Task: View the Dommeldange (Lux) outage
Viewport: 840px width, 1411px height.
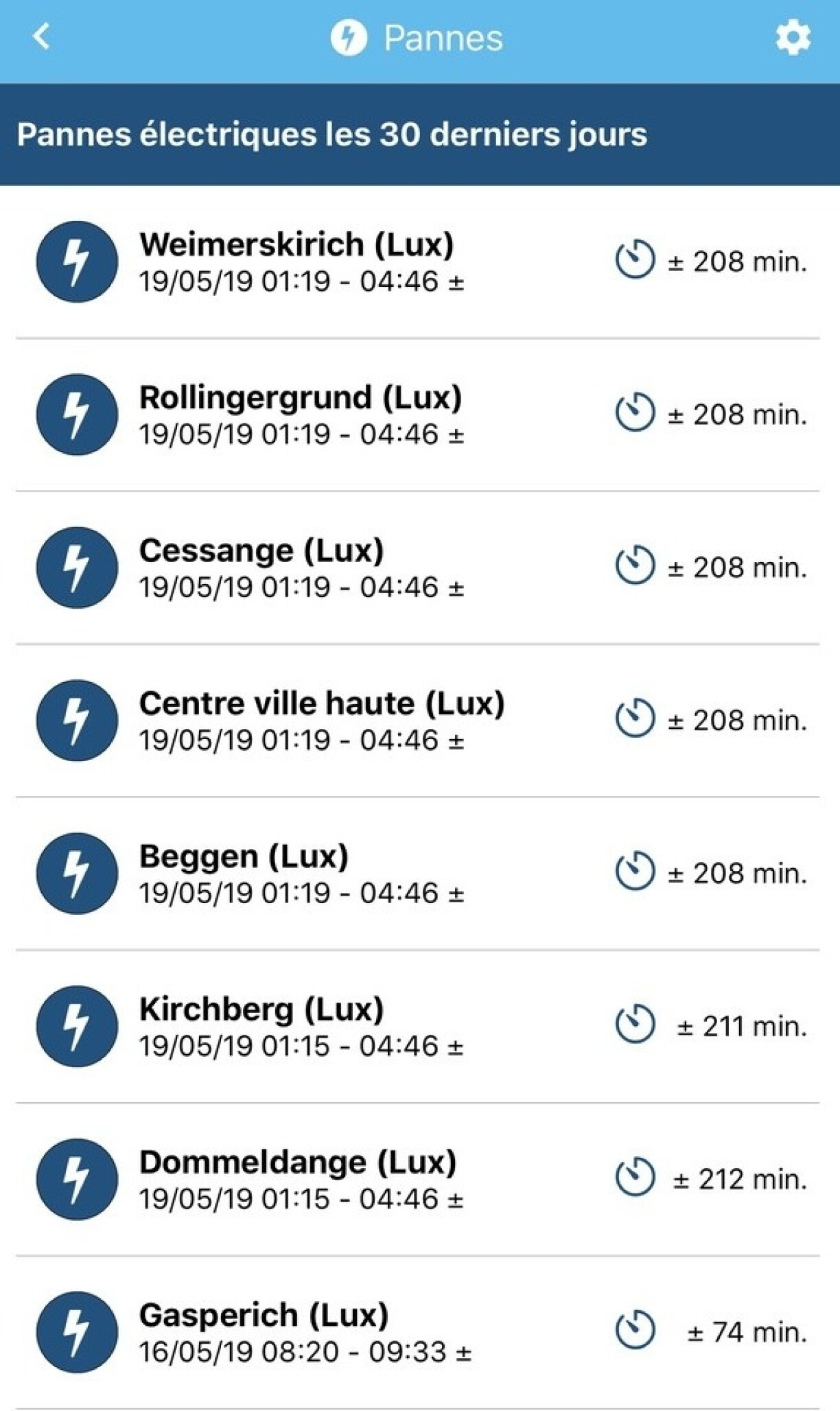Action: pyautogui.click(x=420, y=1180)
